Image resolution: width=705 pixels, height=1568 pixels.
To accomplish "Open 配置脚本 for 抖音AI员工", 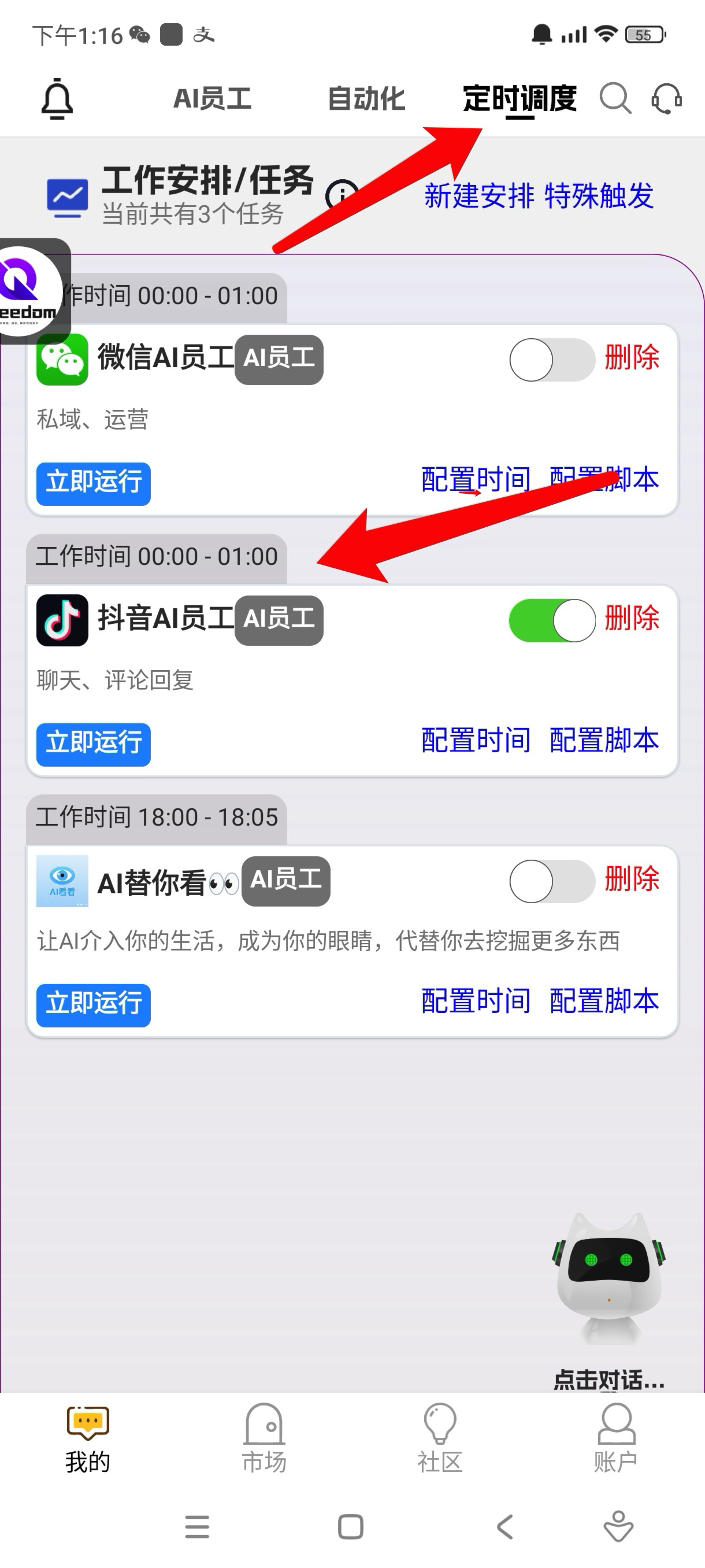I will click(603, 740).
